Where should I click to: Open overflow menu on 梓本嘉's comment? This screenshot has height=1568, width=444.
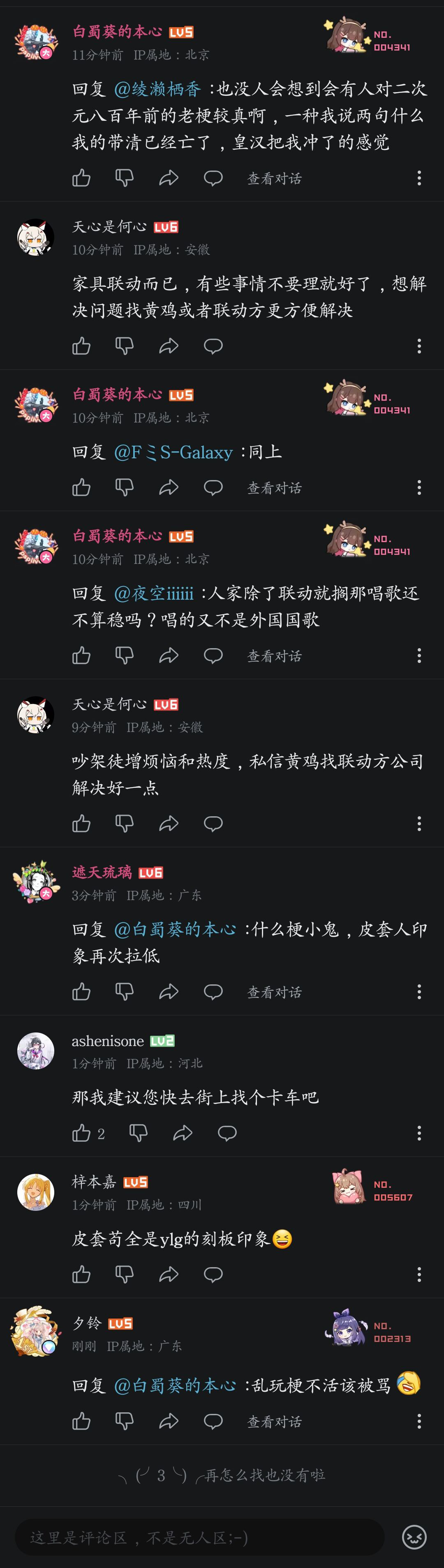tap(419, 1274)
